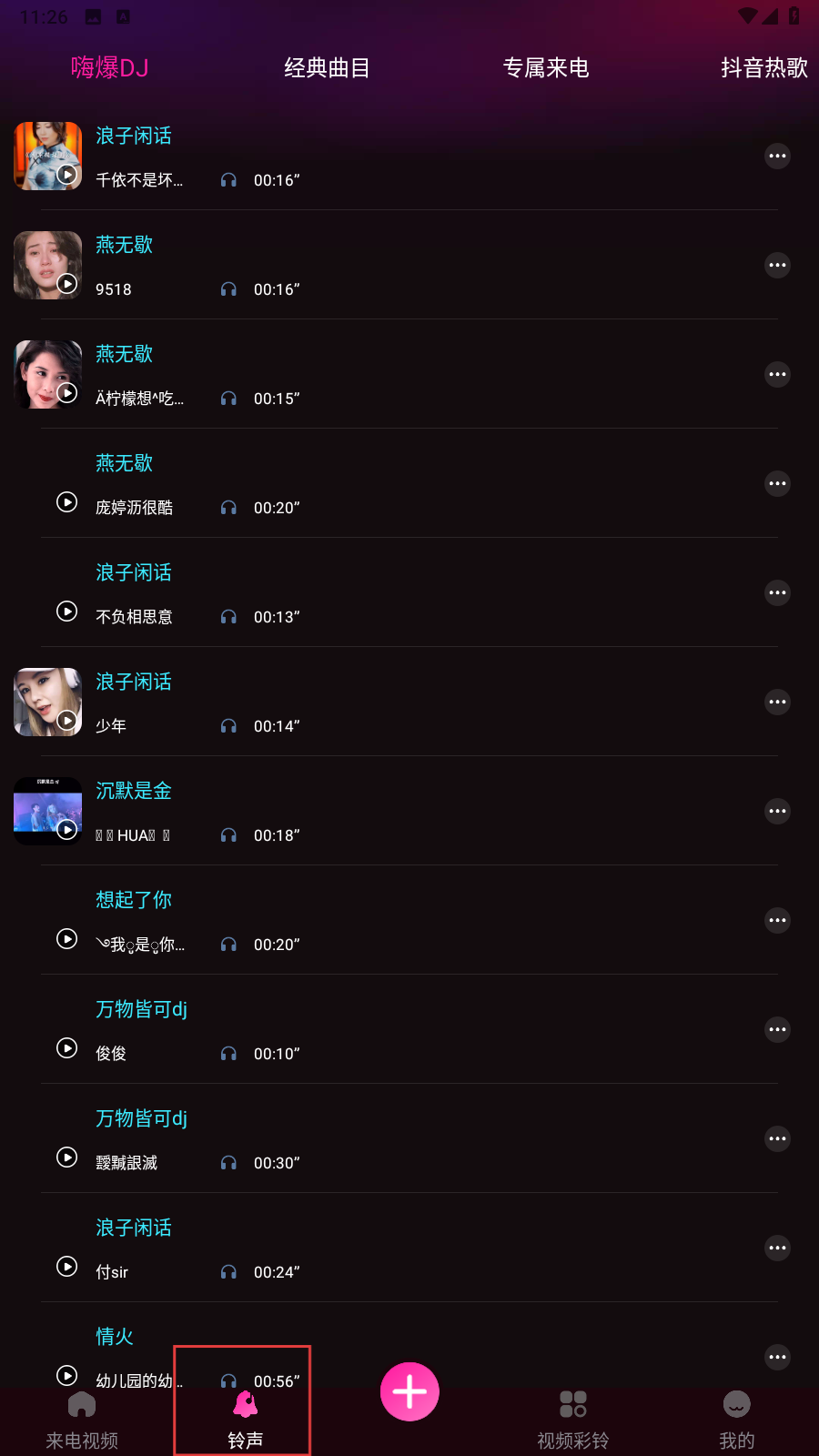Image resolution: width=819 pixels, height=1456 pixels.
Task: Open more options for 沉默是金
Action: (x=777, y=812)
